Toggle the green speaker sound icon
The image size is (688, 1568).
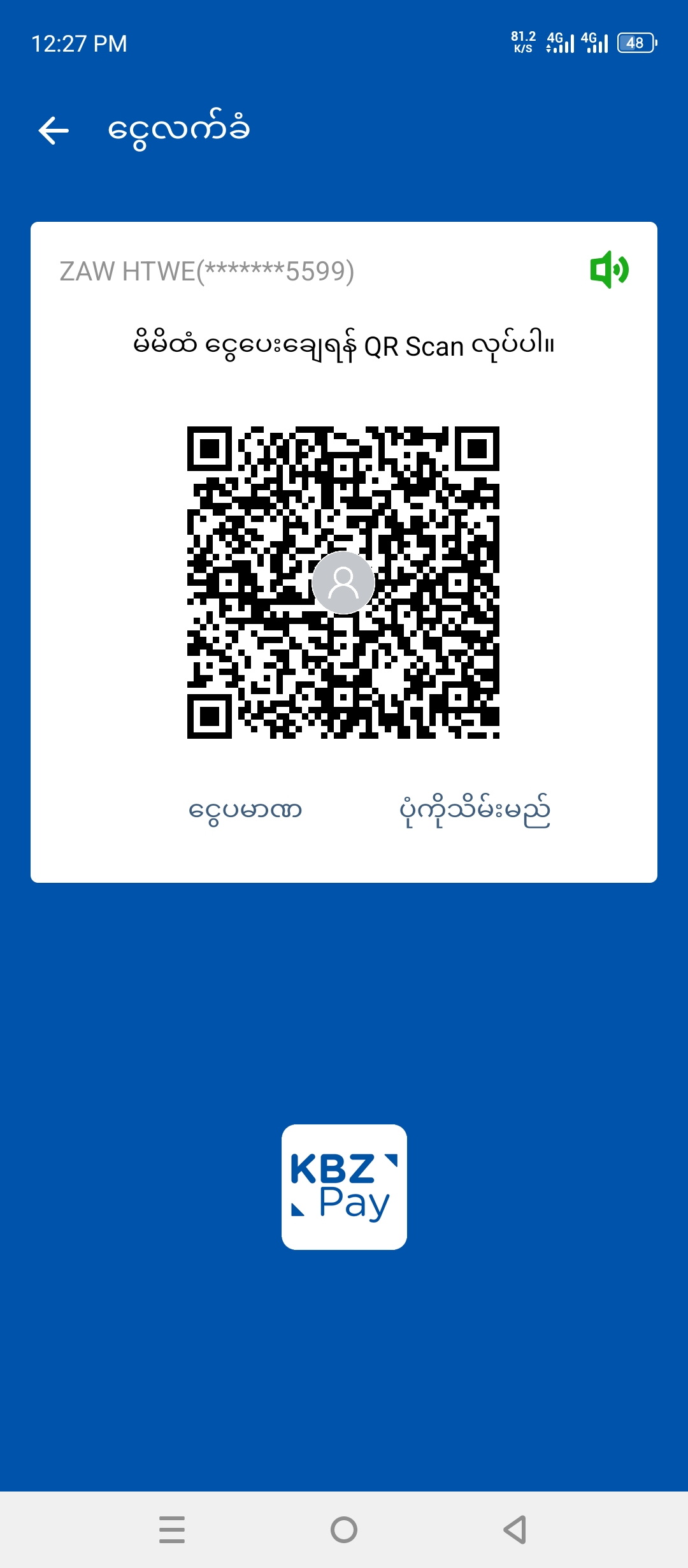click(x=609, y=270)
